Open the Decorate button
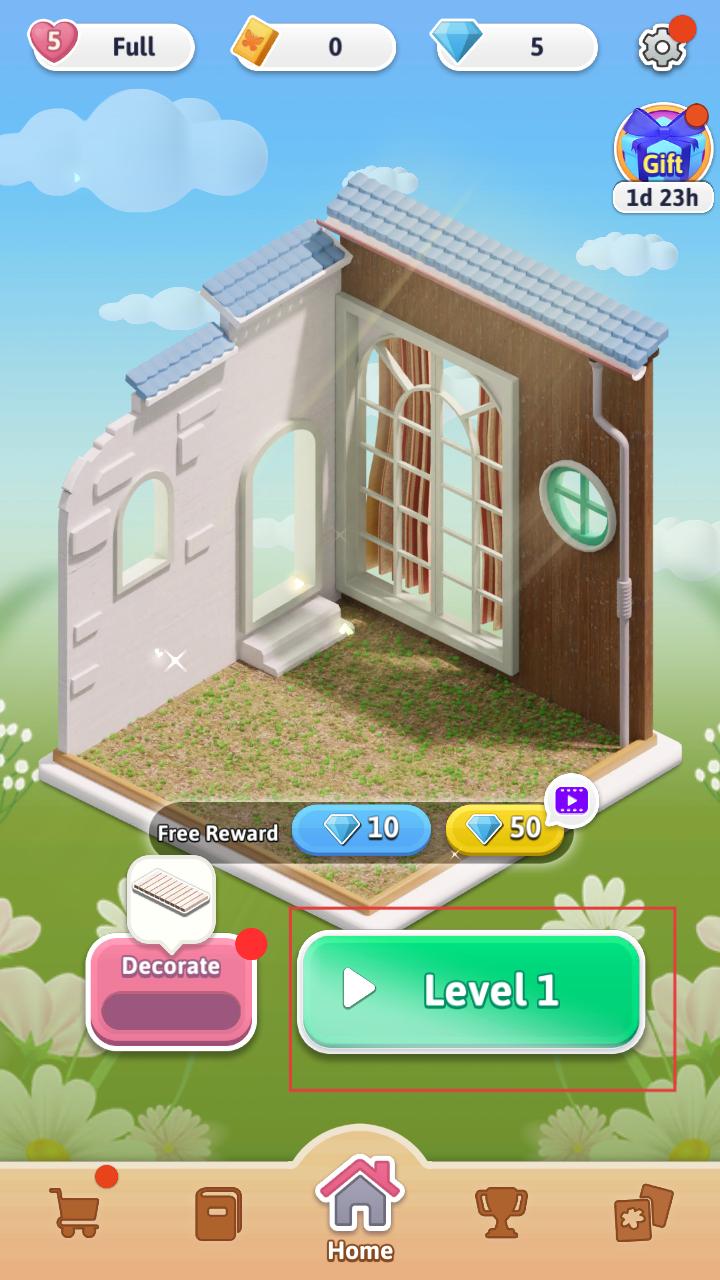Image resolution: width=720 pixels, height=1280 pixels. [x=171, y=991]
